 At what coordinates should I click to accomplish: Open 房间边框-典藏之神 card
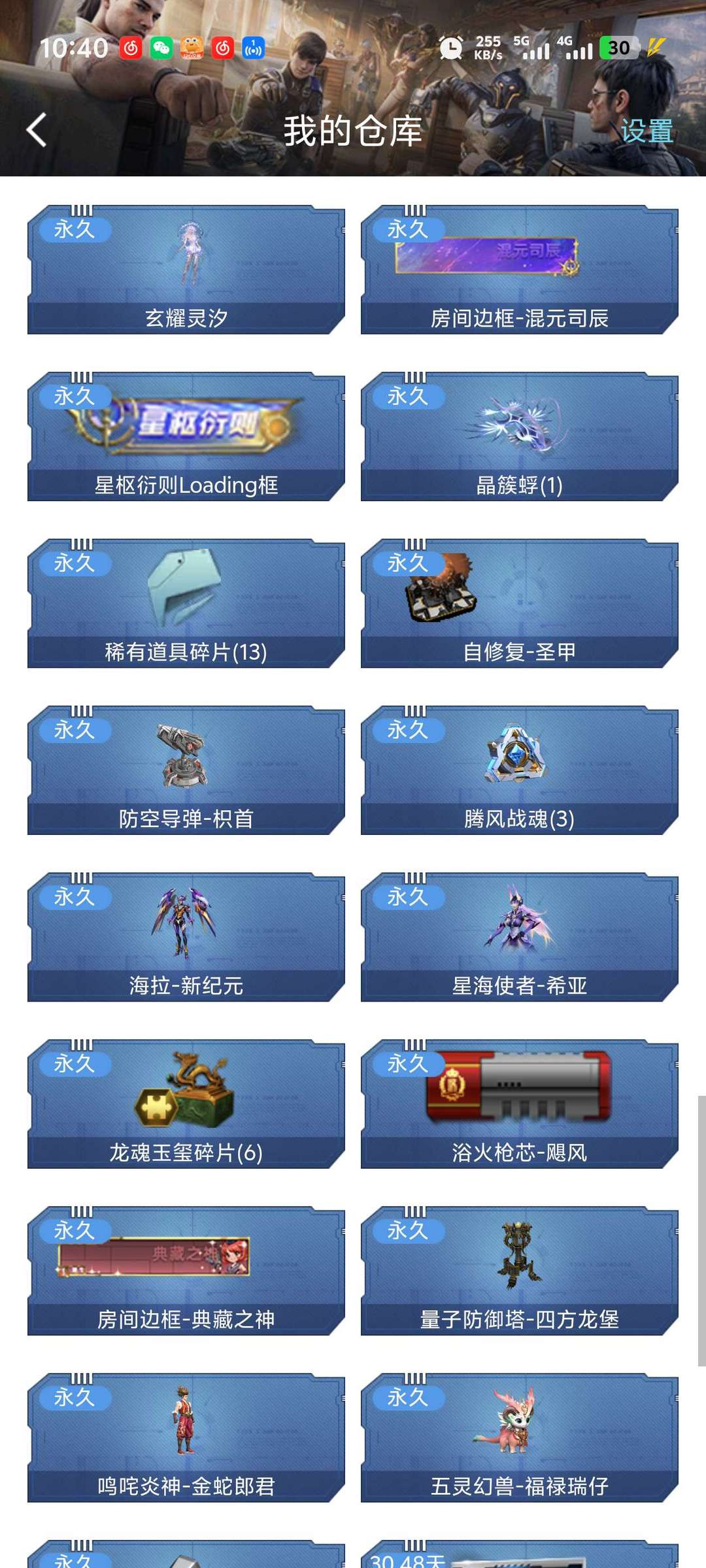pyautogui.click(x=186, y=1270)
